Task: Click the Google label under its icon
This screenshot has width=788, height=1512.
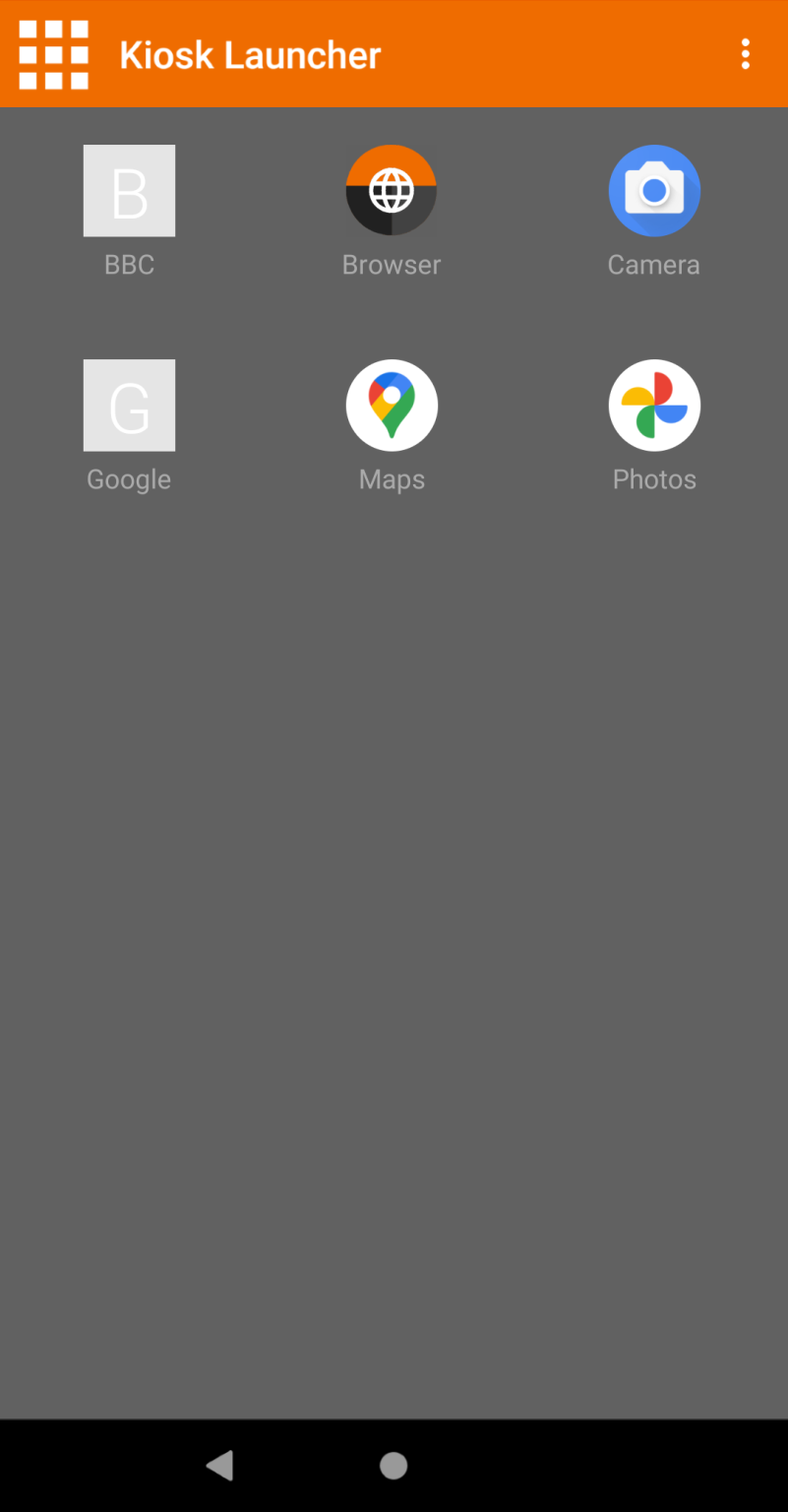Action: coord(129,478)
